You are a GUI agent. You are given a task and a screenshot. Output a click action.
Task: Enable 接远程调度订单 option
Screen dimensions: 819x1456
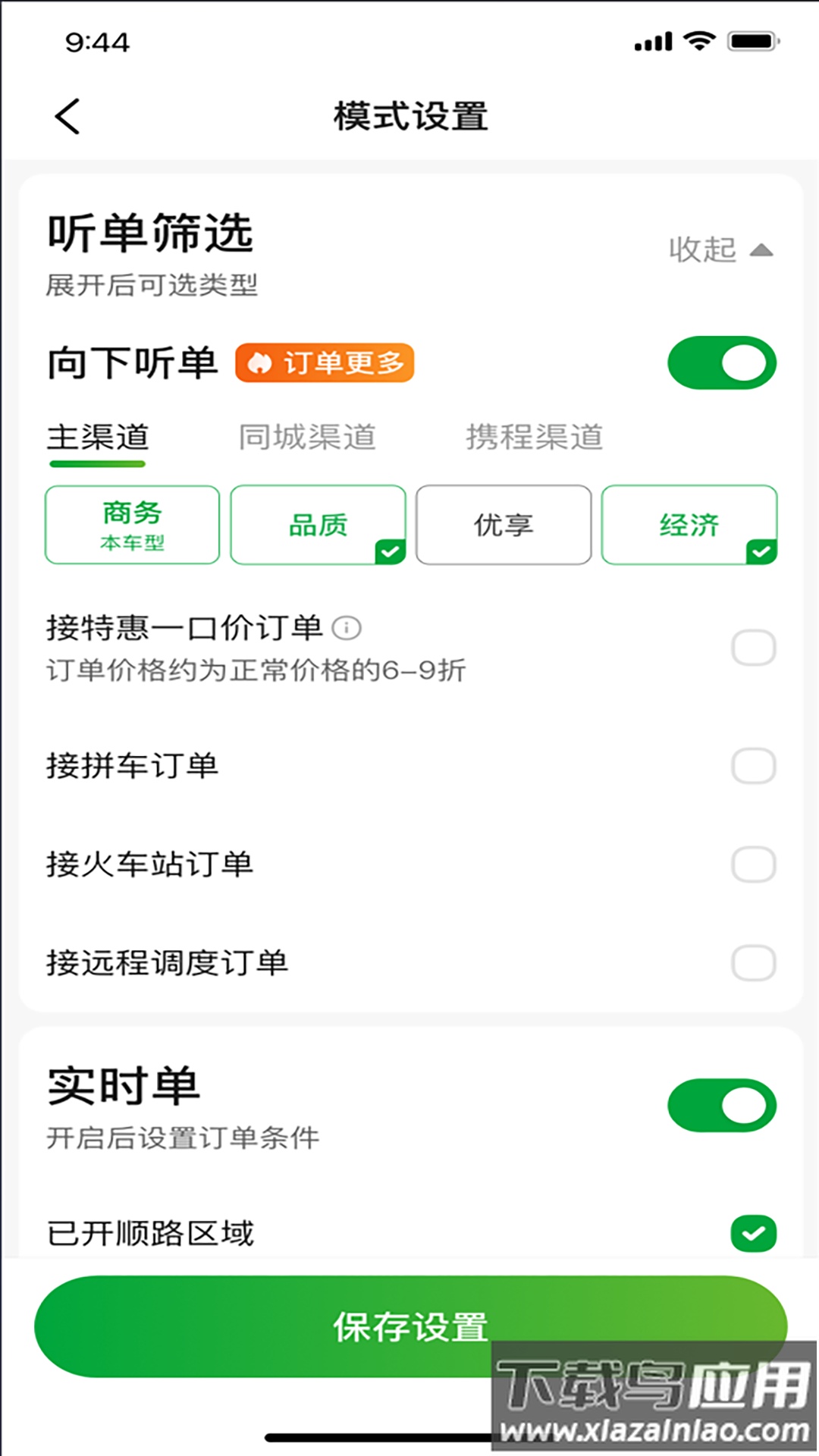point(752,962)
